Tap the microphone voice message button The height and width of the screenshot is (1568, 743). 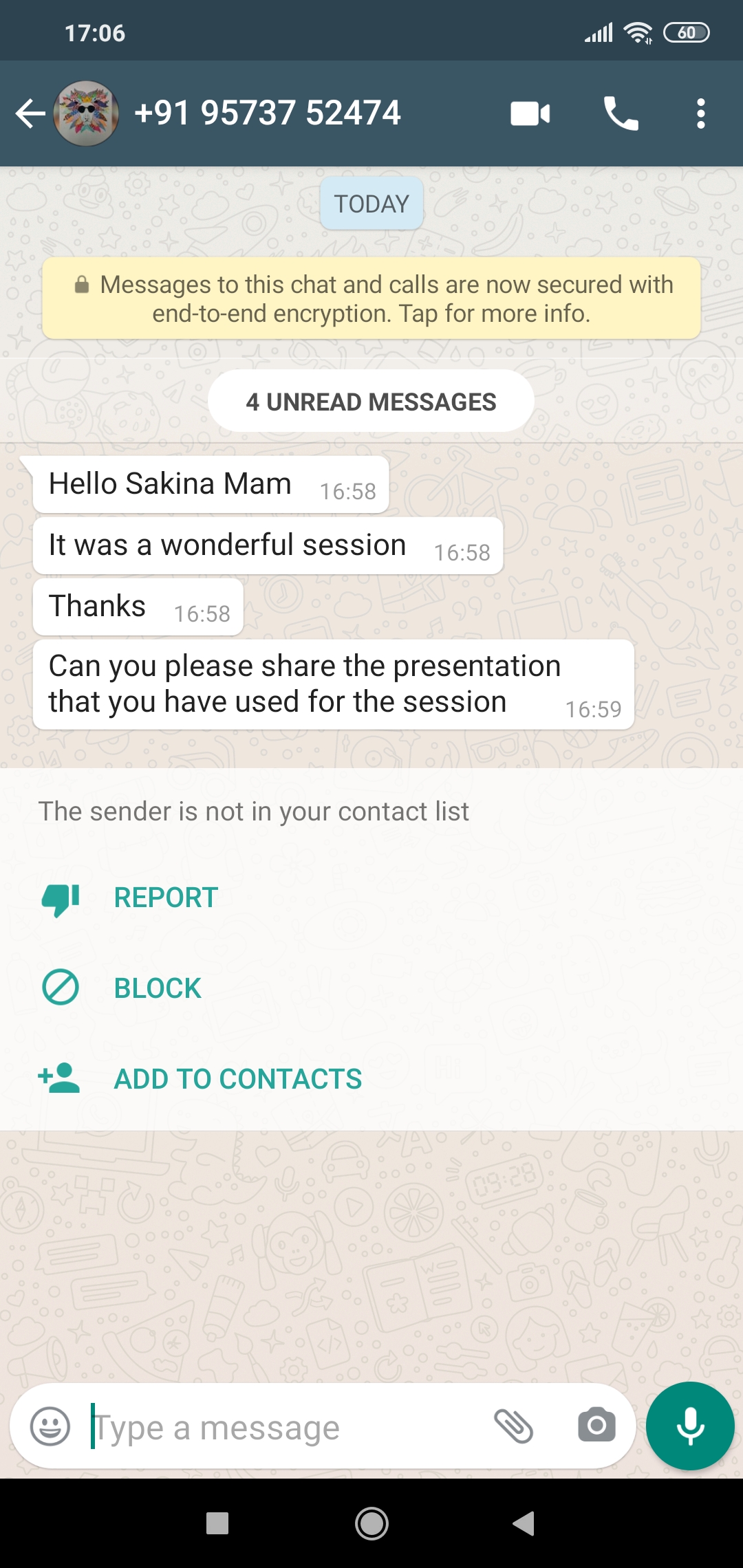coord(690,1426)
